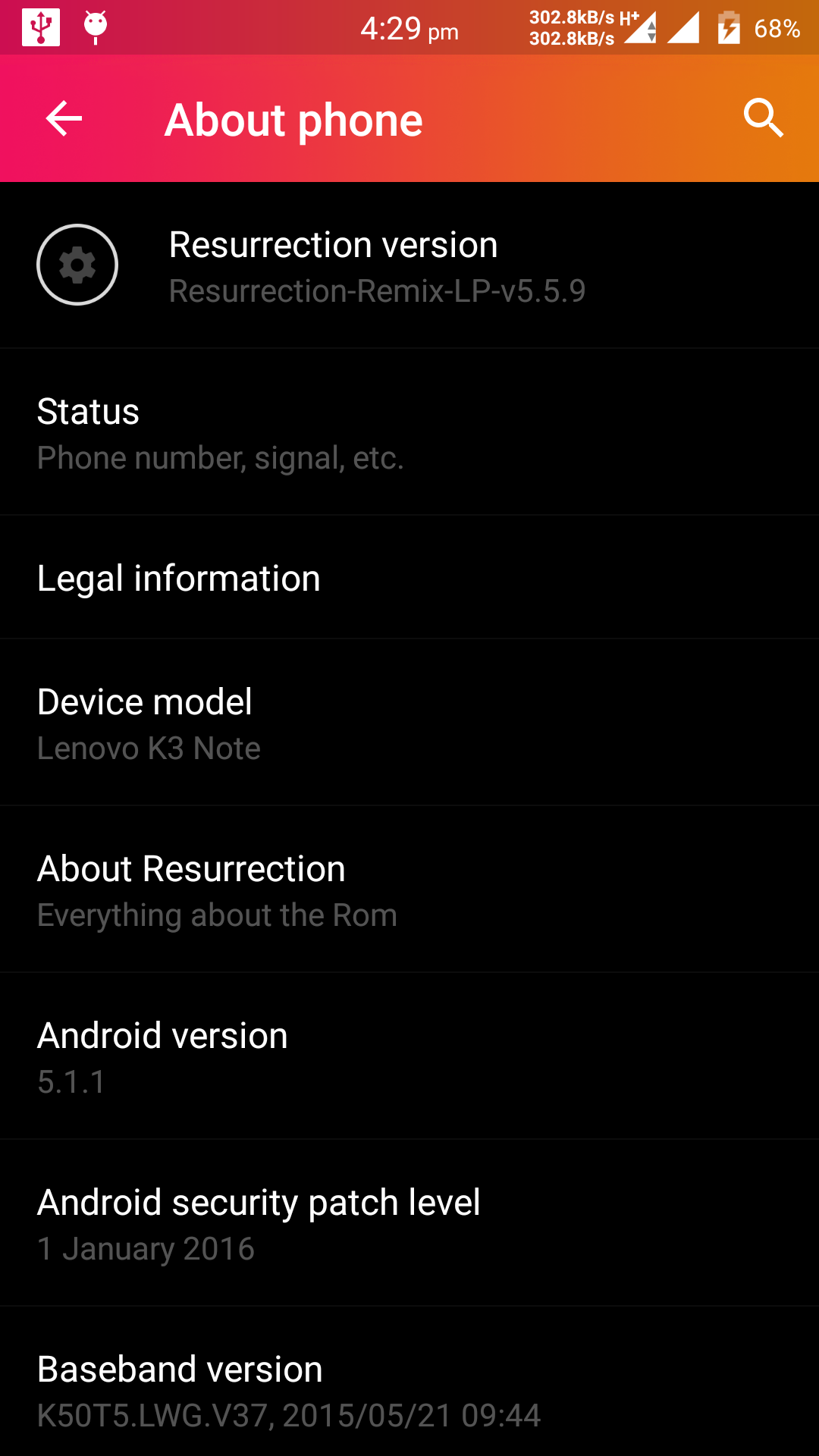Go back from About phone
Viewport: 819px width, 1456px height.
click(64, 118)
